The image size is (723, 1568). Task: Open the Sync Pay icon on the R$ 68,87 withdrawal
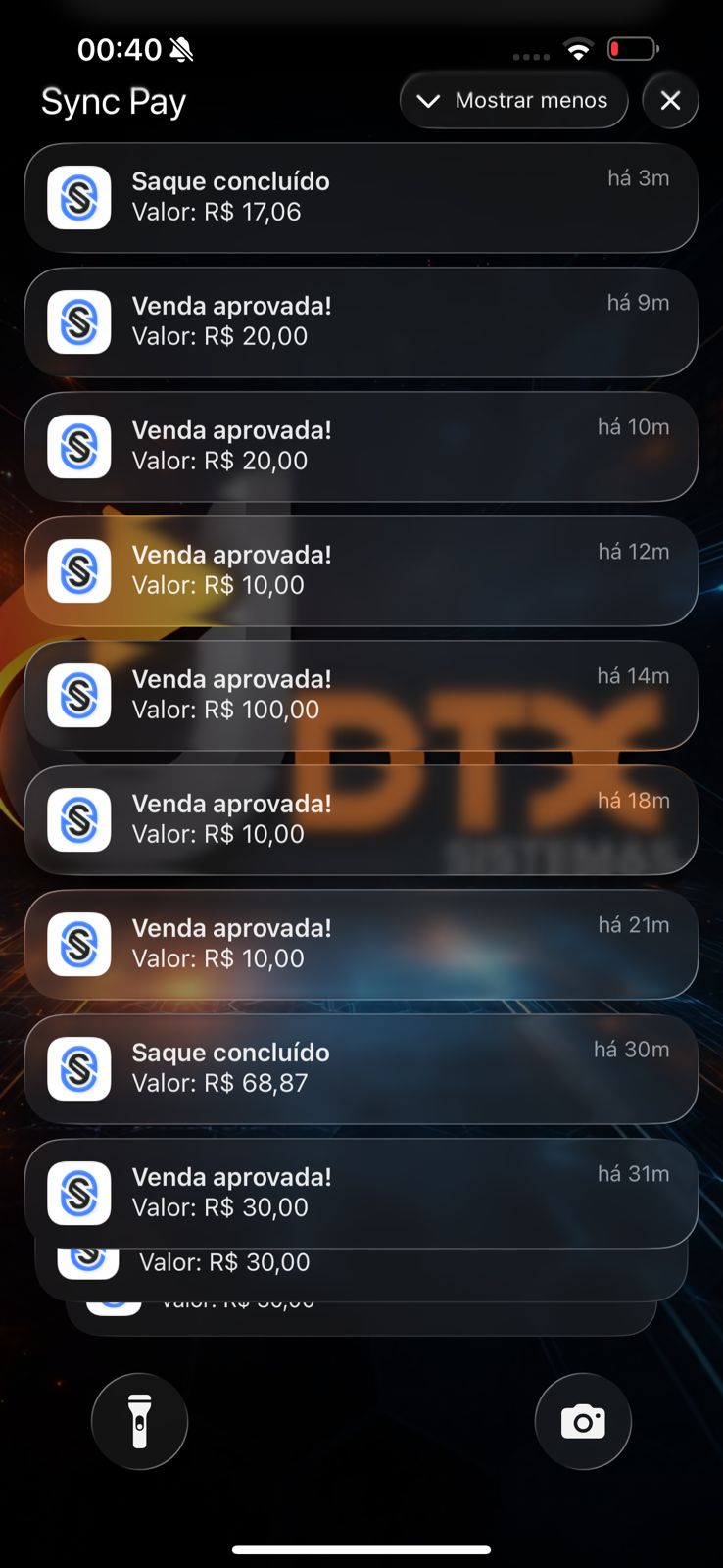pyautogui.click(x=78, y=1068)
